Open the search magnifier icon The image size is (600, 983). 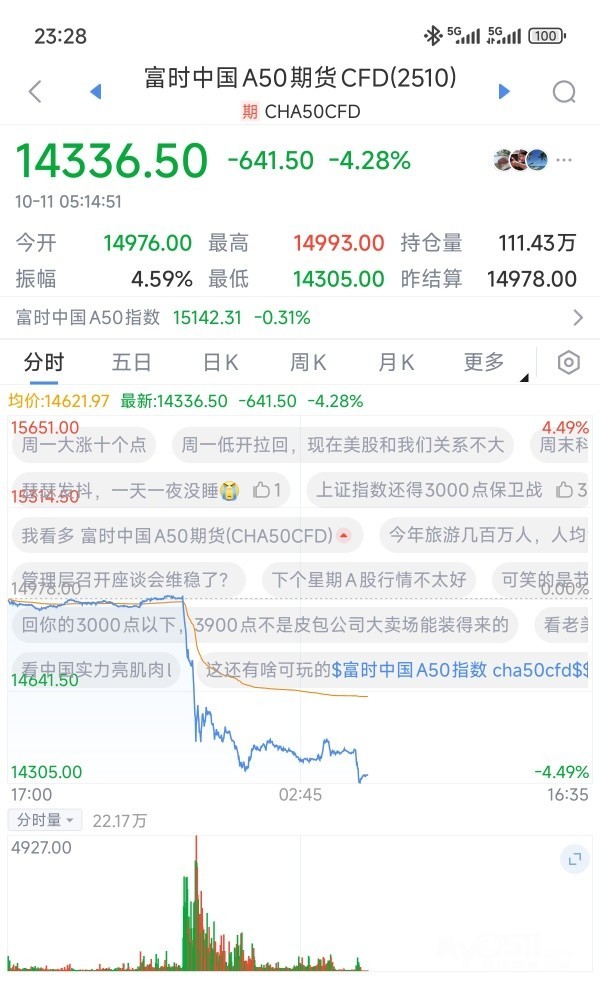pyautogui.click(x=564, y=92)
